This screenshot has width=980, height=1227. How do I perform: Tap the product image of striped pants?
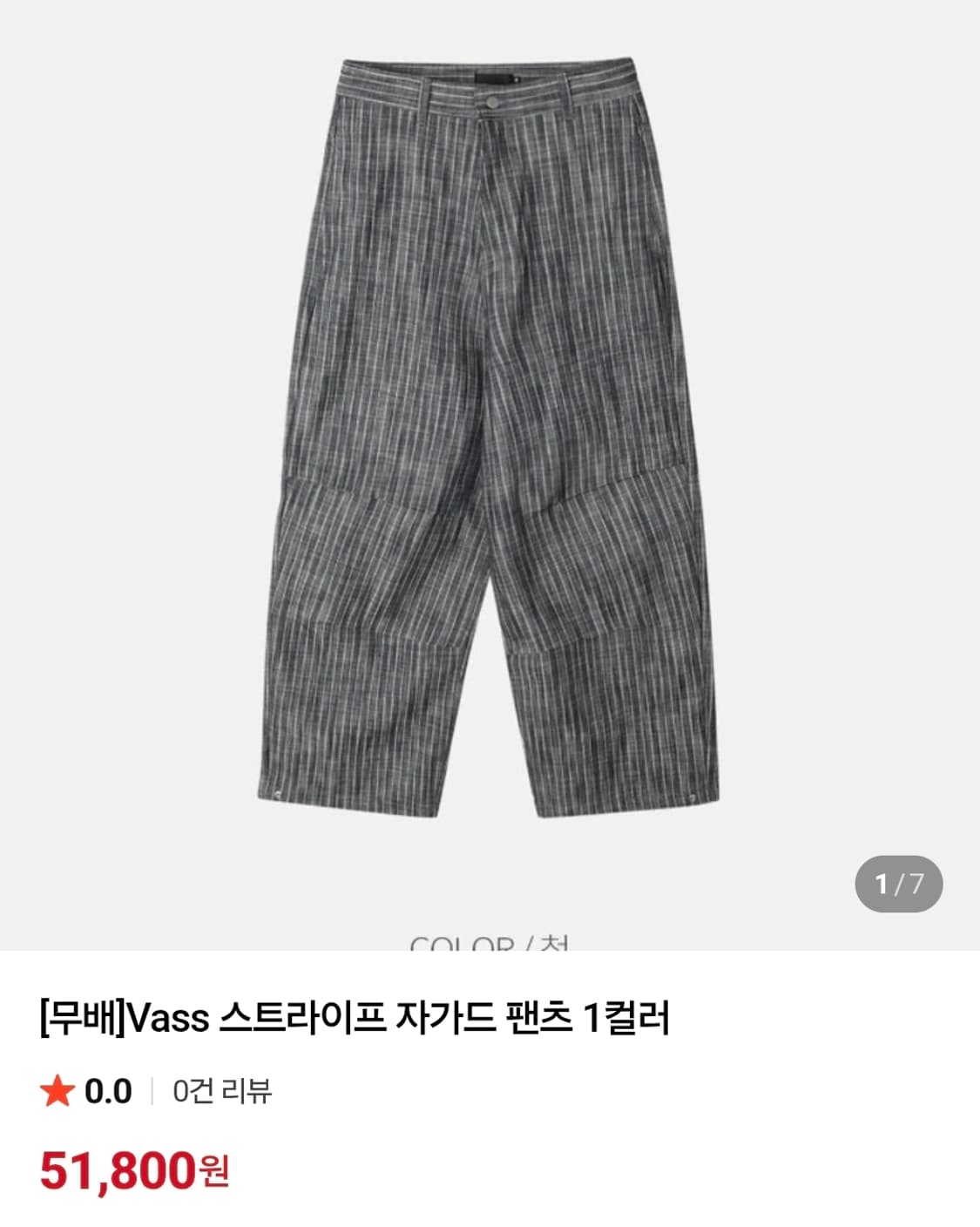[x=490, y=436]
